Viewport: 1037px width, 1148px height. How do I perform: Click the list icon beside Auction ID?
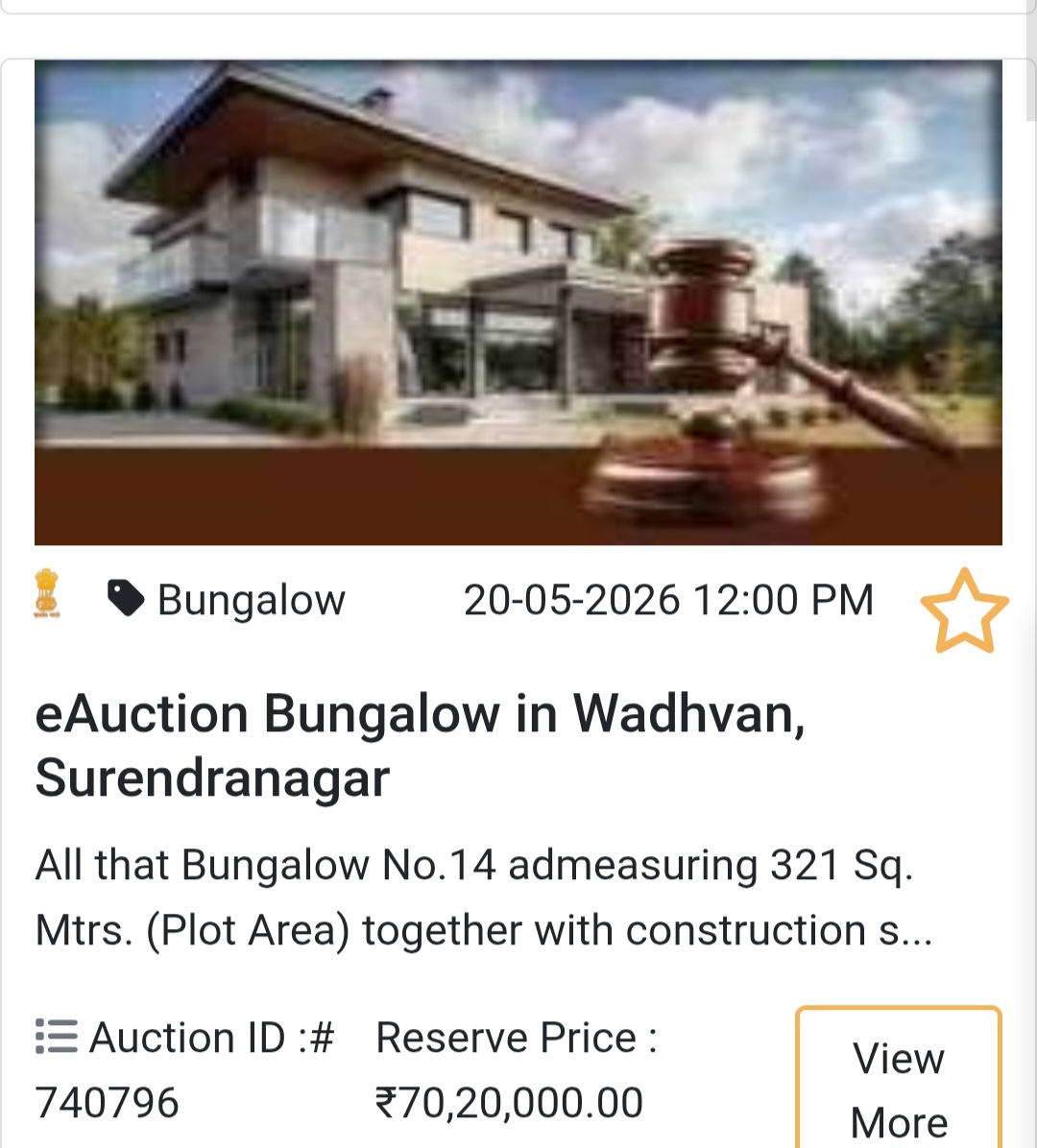pos(56,1037)
